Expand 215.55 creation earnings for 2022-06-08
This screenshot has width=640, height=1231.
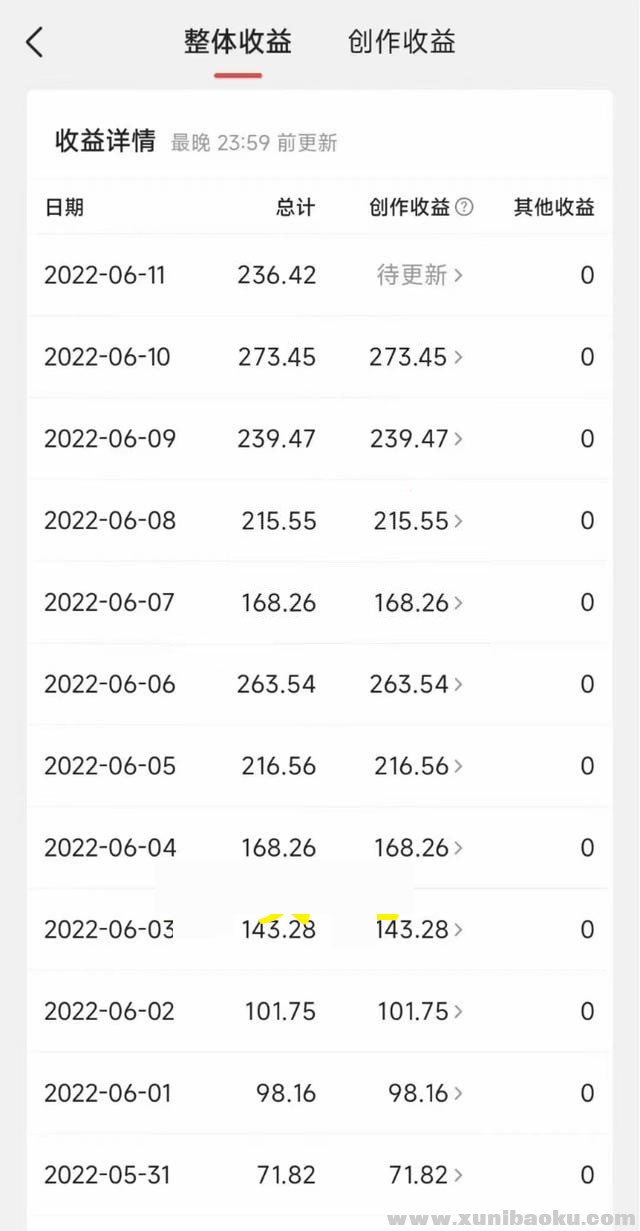417,521
